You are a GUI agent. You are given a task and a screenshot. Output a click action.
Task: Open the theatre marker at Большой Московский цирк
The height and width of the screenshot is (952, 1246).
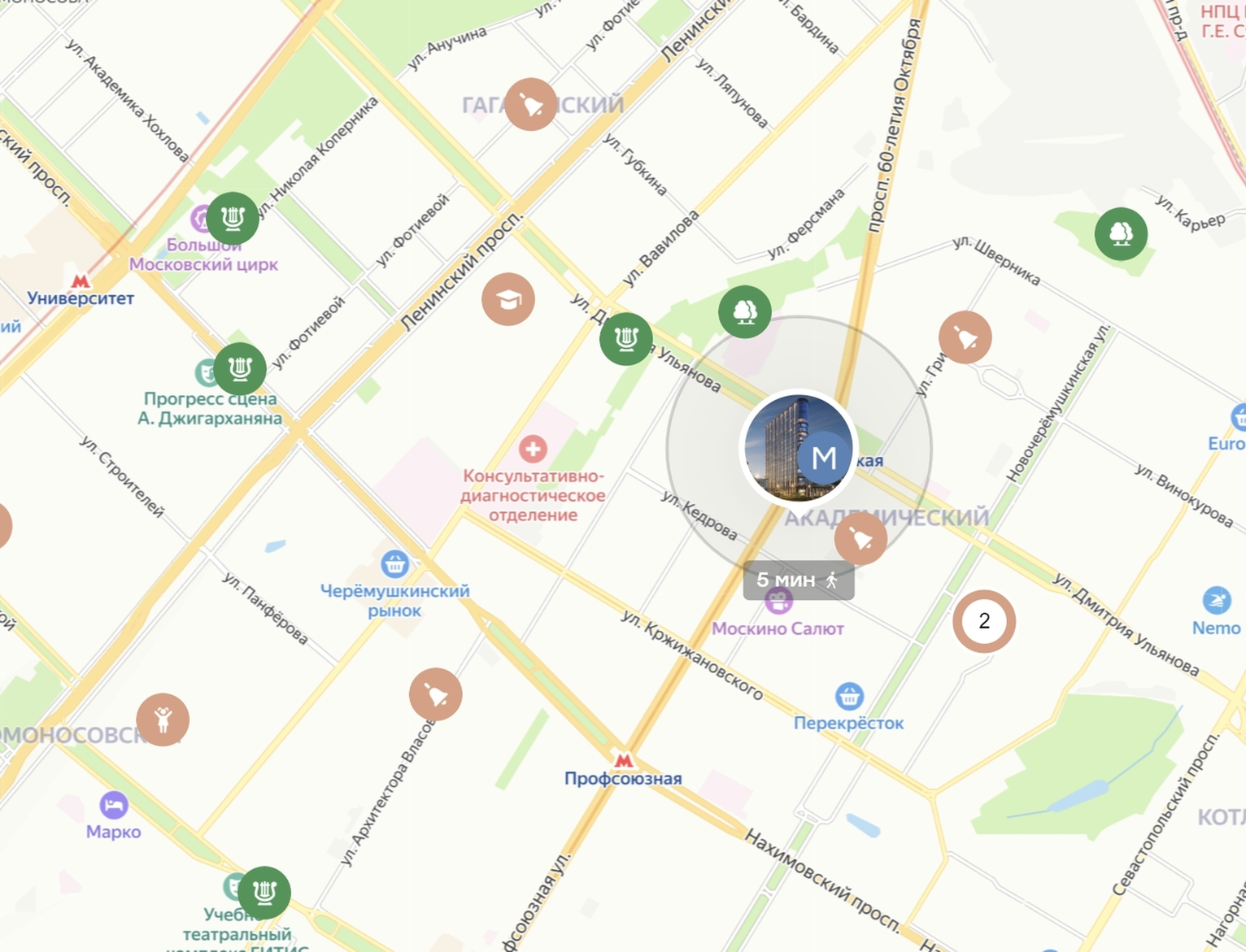[233, 218]
